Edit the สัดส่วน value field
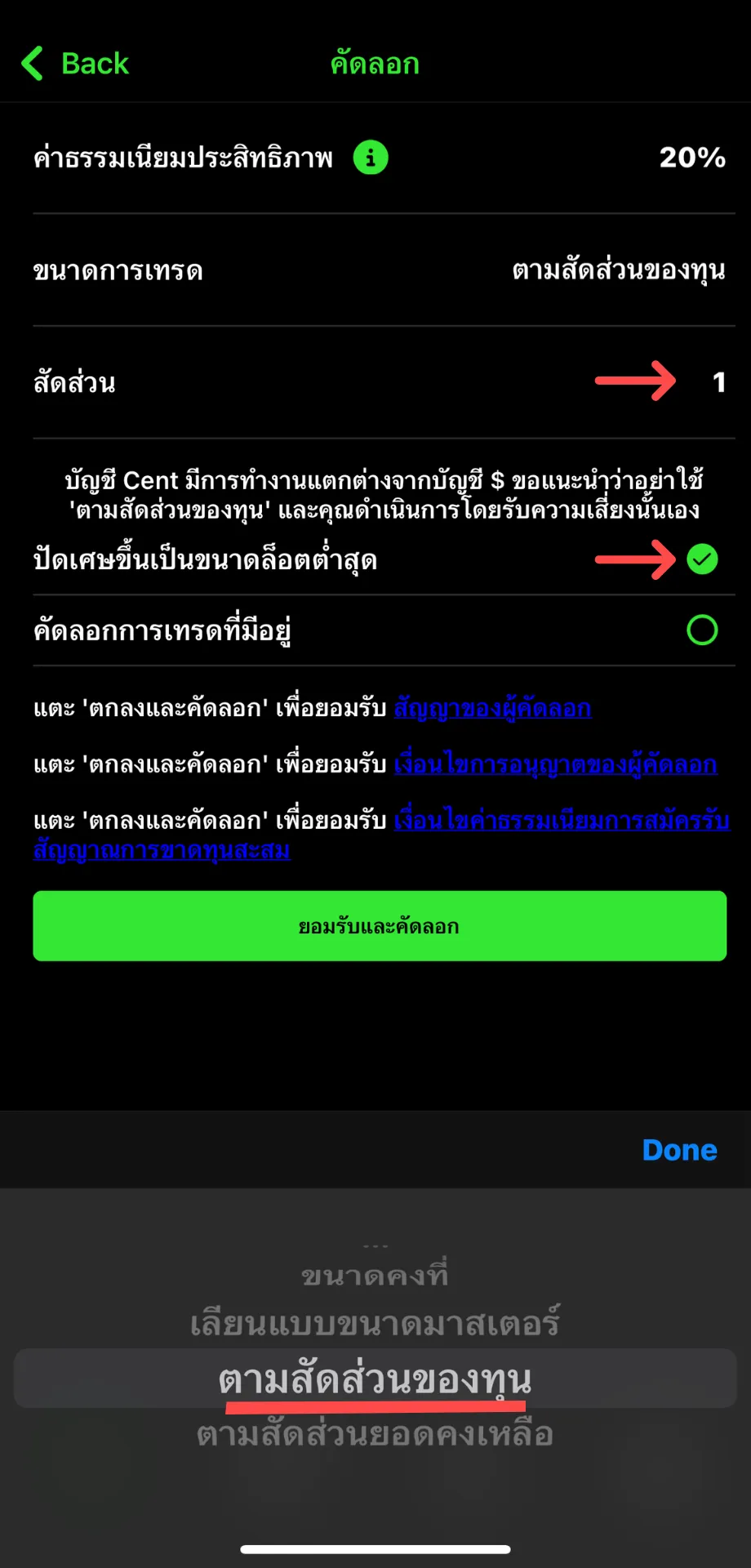 [x=718, y=382]
